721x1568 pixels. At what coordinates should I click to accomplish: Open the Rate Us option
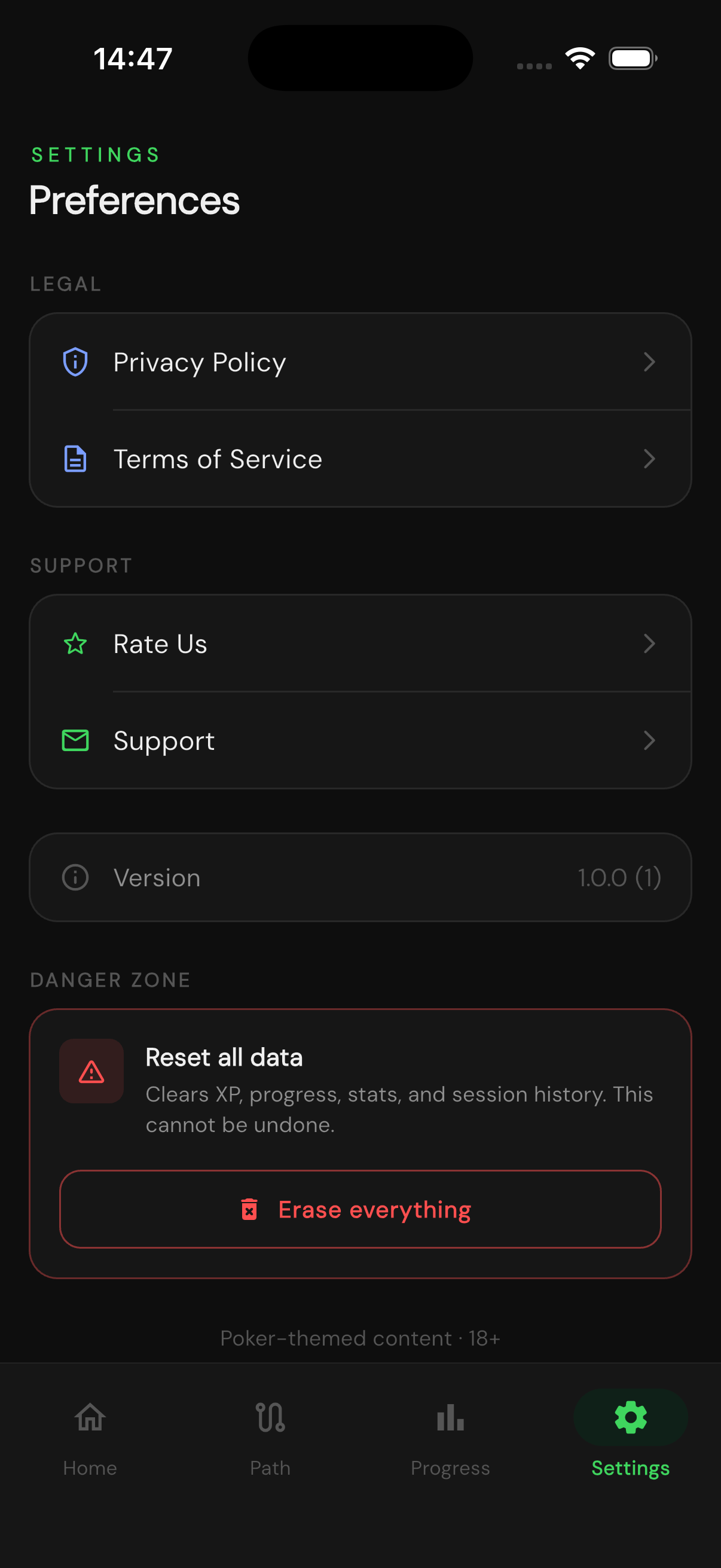coord(361,643)
